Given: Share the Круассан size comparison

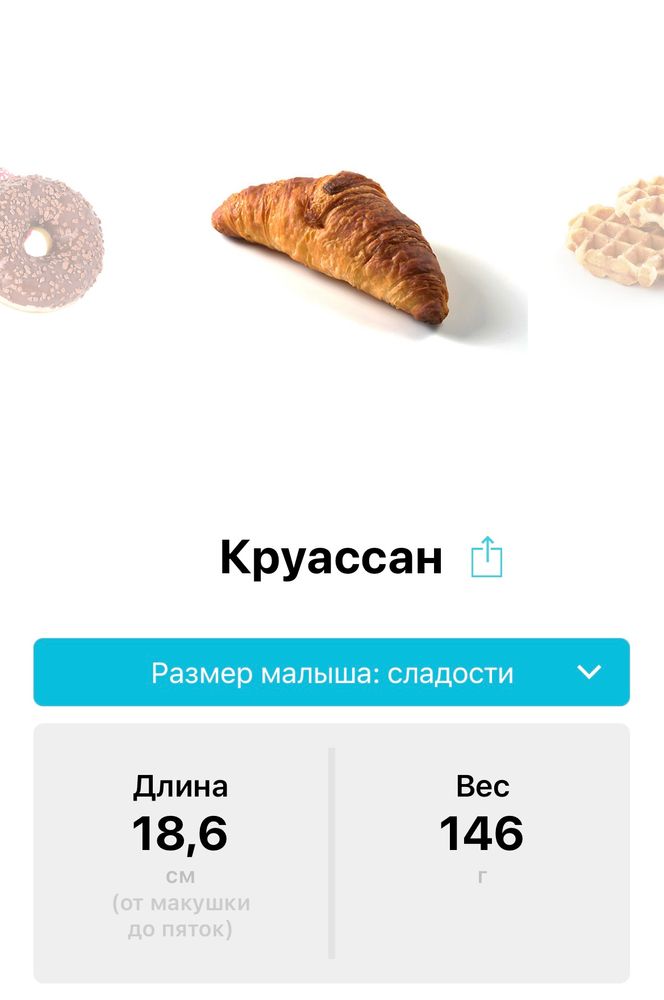Looking at the screenshot, I should pos(486,557).
